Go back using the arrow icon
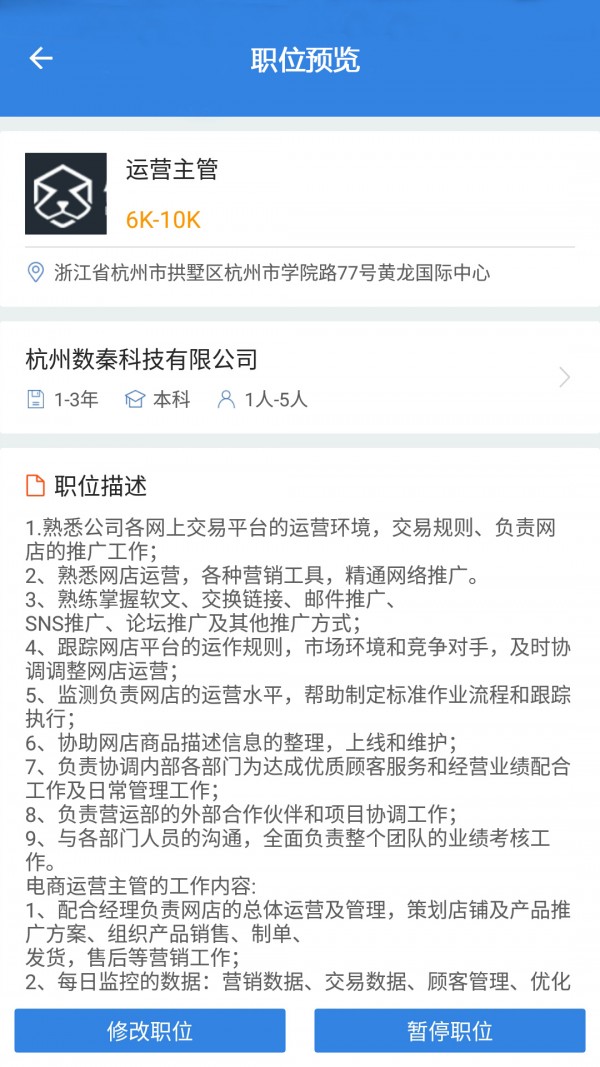The image size is (600, 1067). click(41, 59)
